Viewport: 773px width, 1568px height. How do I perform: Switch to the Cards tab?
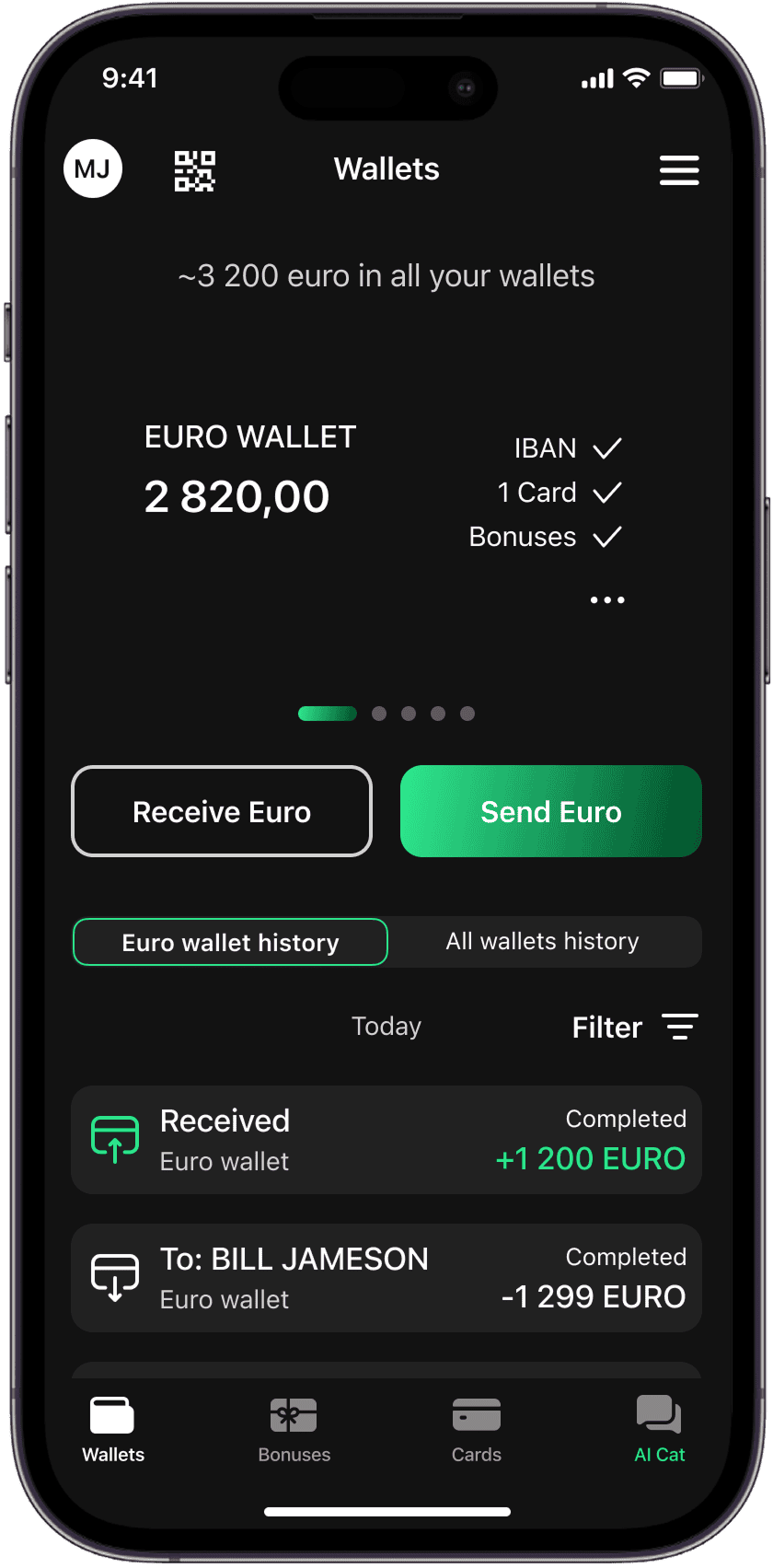point(477,1429)
